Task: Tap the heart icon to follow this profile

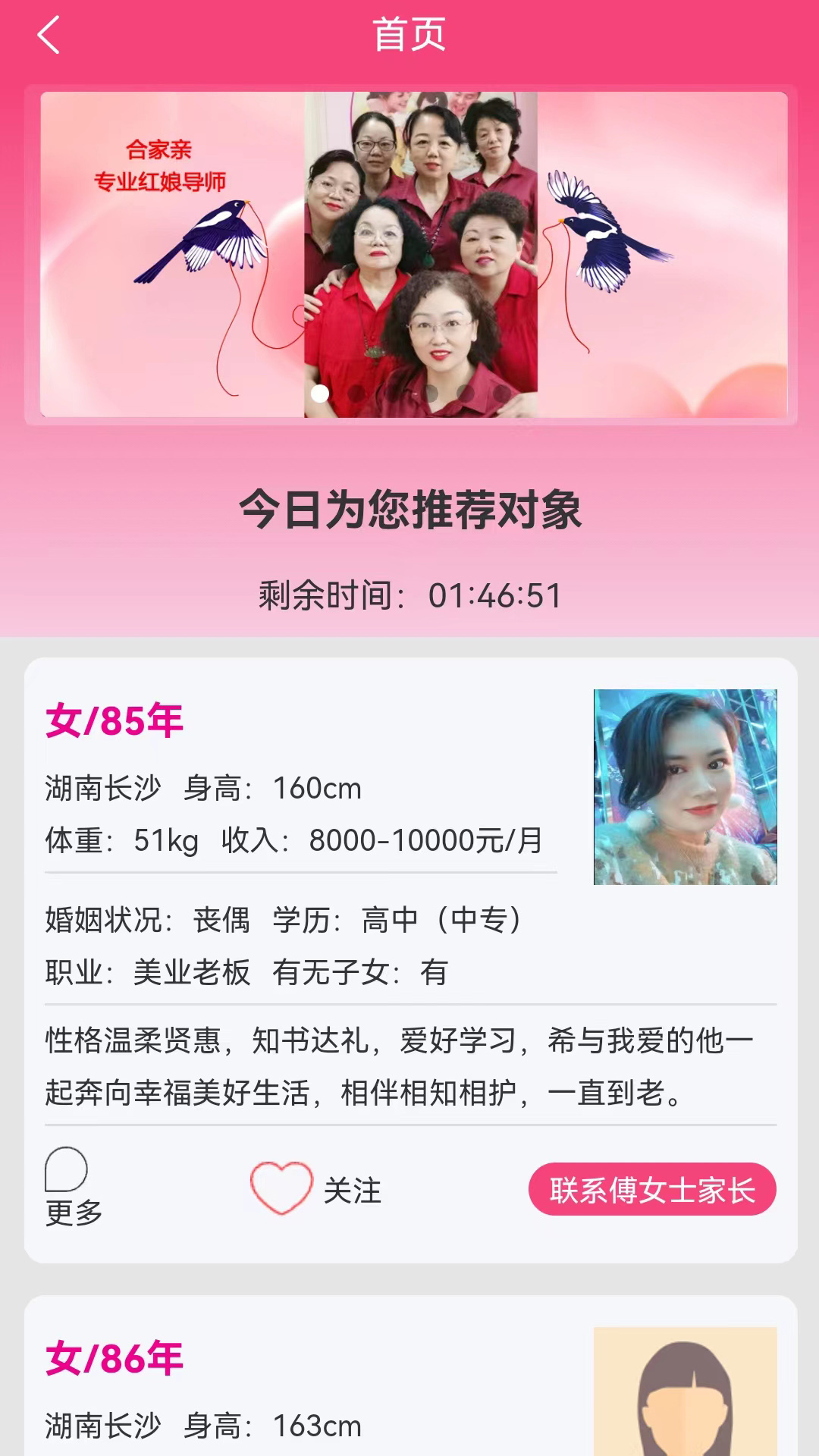Action: tap(282, 1187)
